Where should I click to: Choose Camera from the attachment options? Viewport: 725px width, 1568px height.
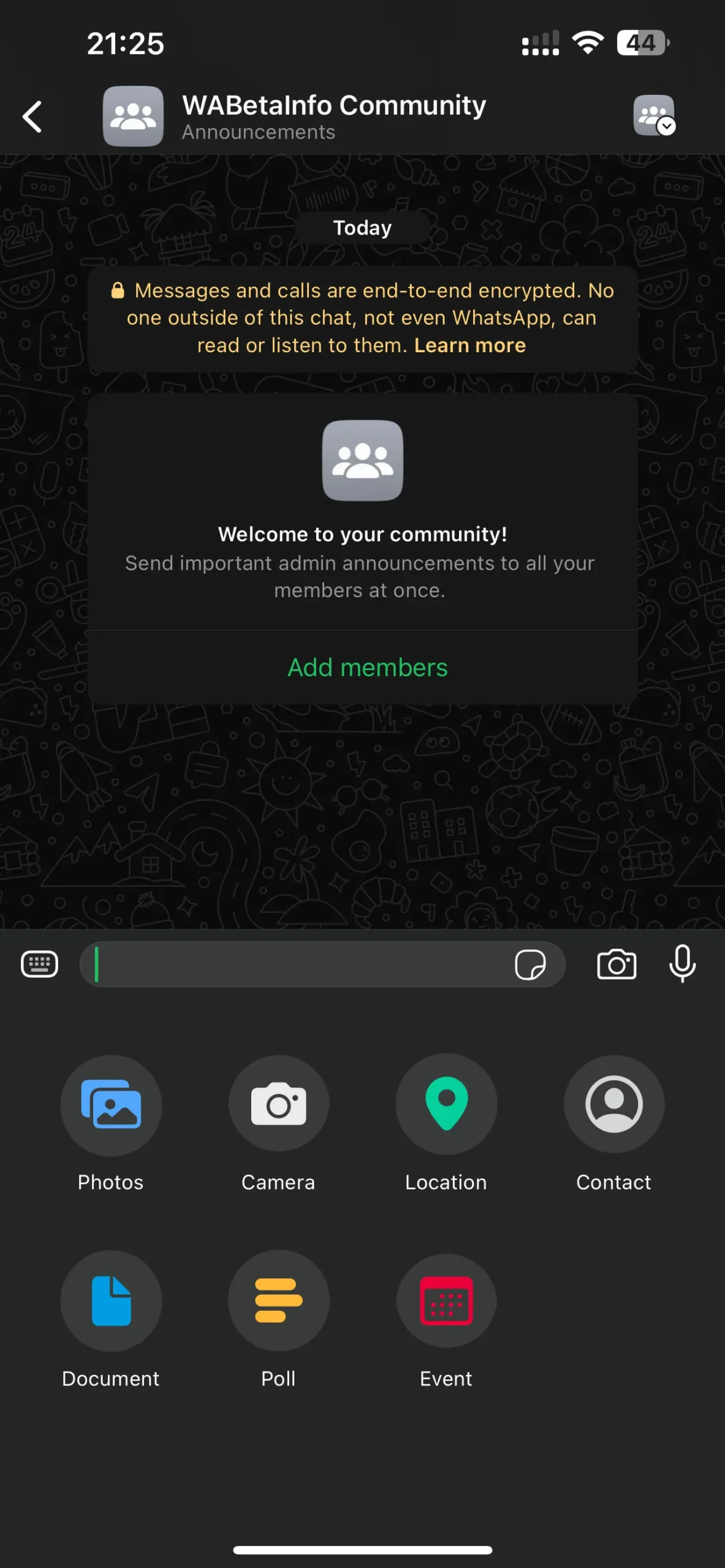click(x=279, y=1105)
